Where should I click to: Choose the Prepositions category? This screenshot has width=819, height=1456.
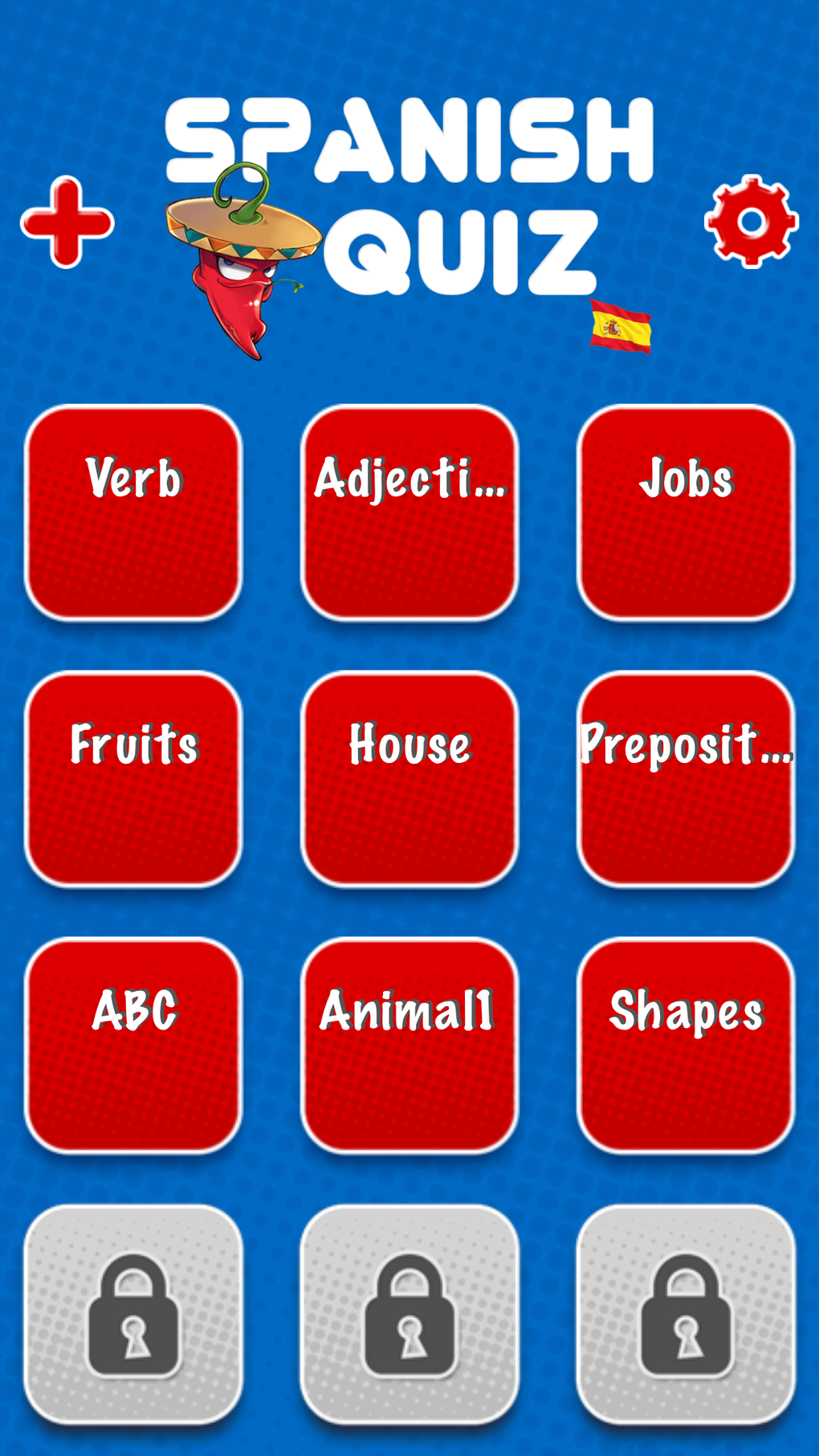pyautogui.click(x=684, y=779)
